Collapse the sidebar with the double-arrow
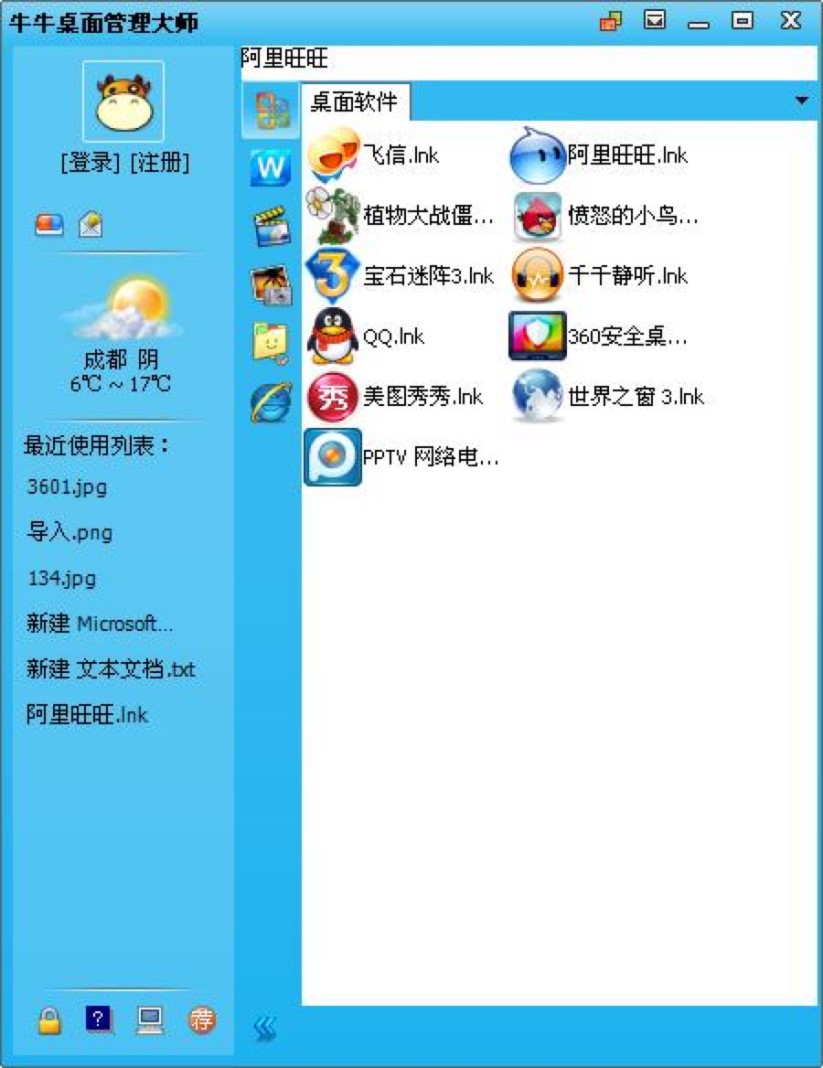 coord(265,1028)
